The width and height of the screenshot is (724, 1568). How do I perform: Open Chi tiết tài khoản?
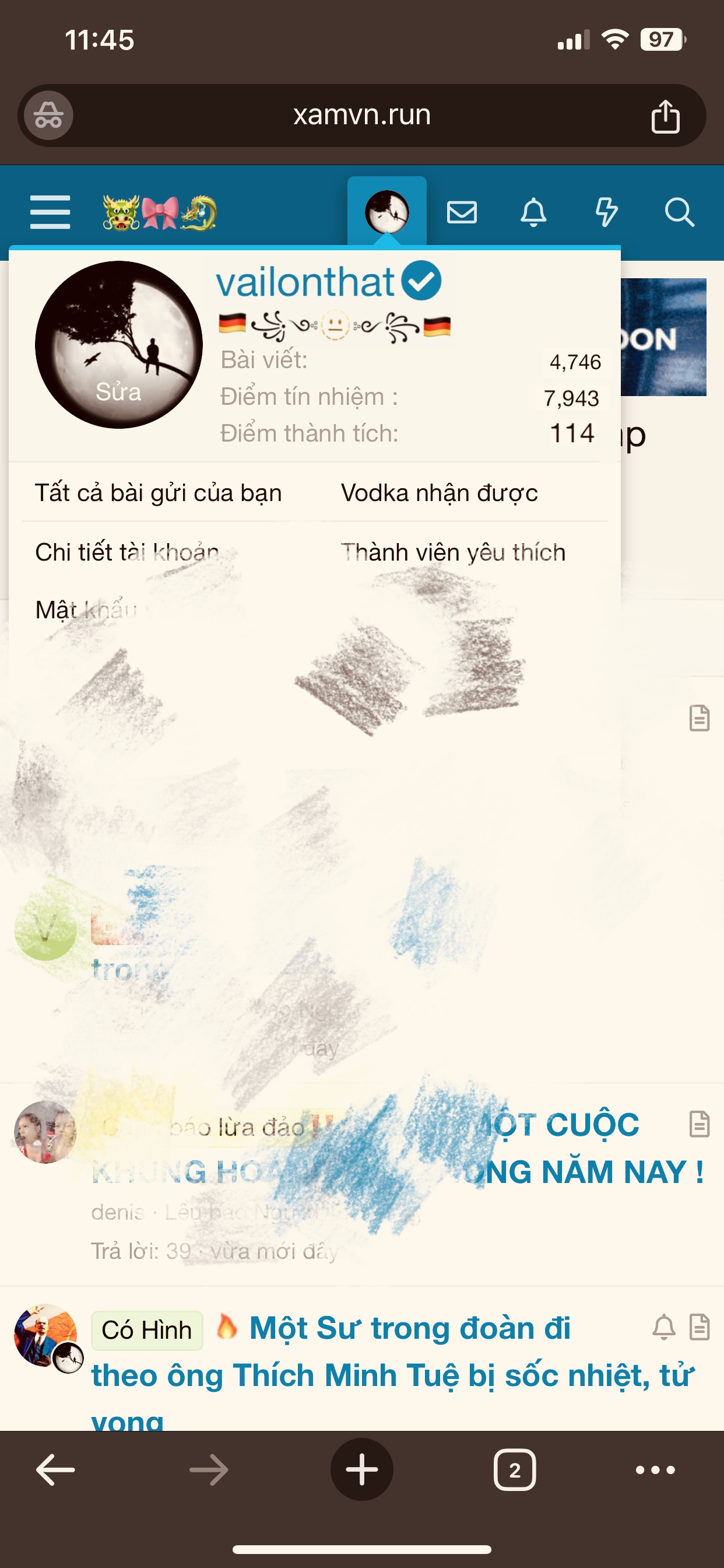pos(126,552)
